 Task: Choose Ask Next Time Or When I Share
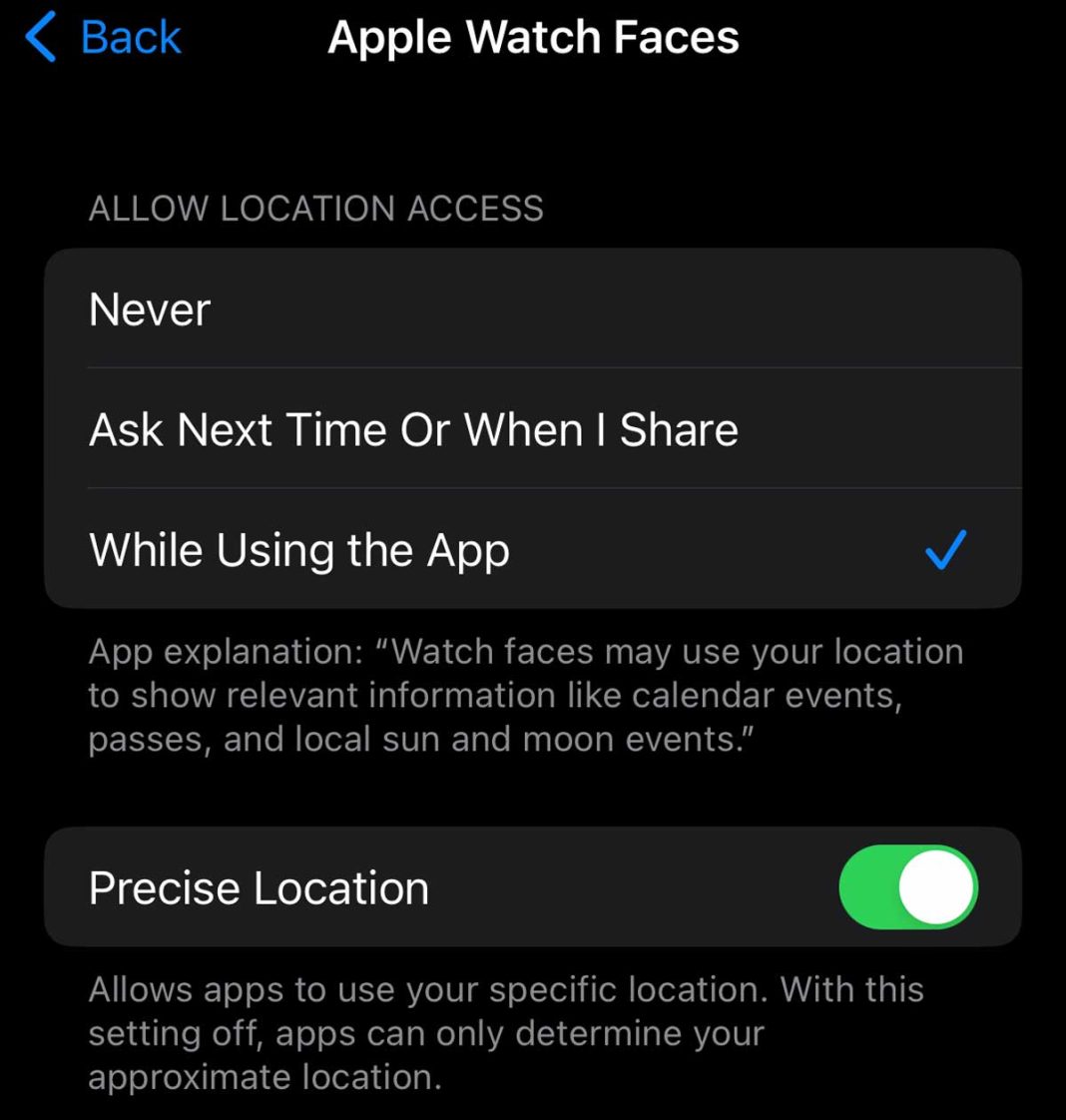coord(532,429)
